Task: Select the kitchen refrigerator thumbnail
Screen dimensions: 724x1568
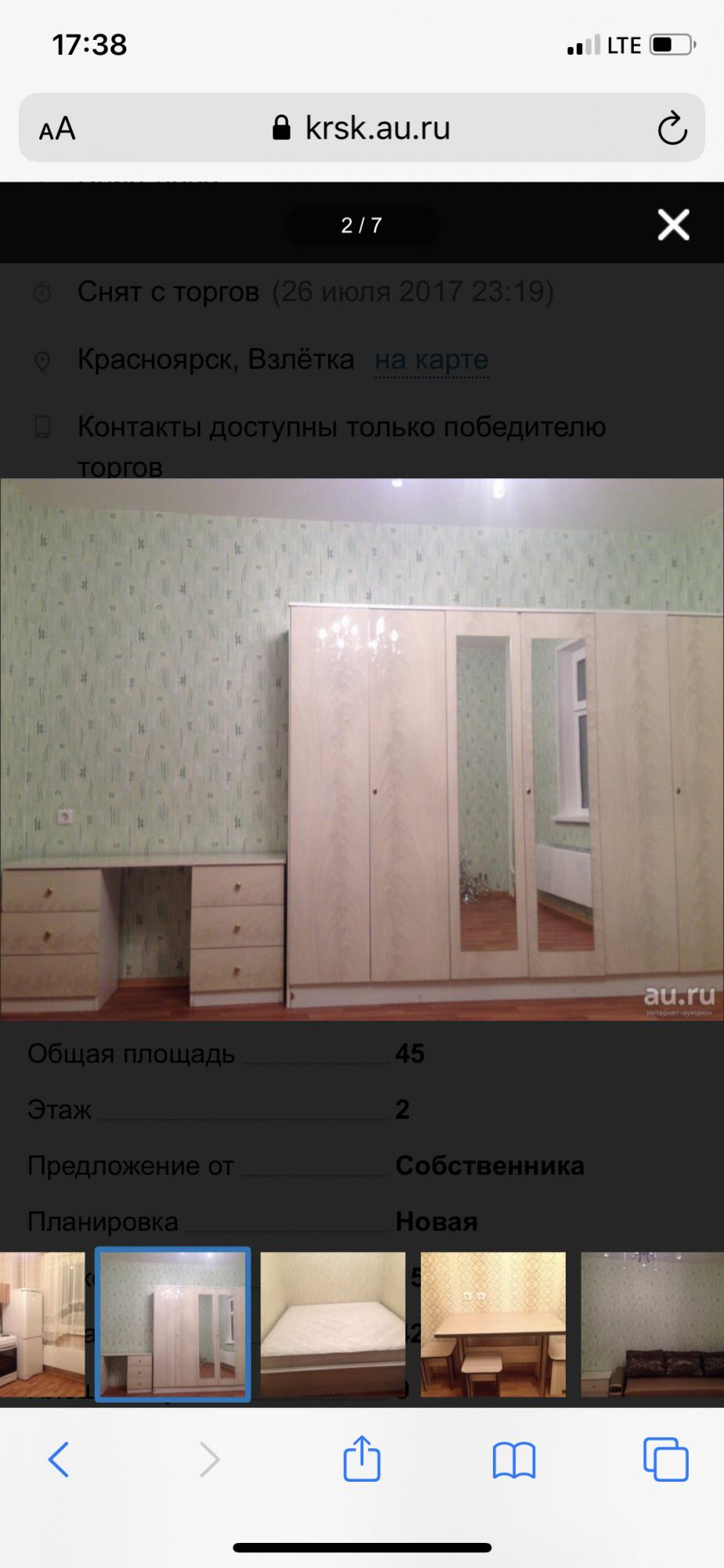Action: click(42, 1324)
